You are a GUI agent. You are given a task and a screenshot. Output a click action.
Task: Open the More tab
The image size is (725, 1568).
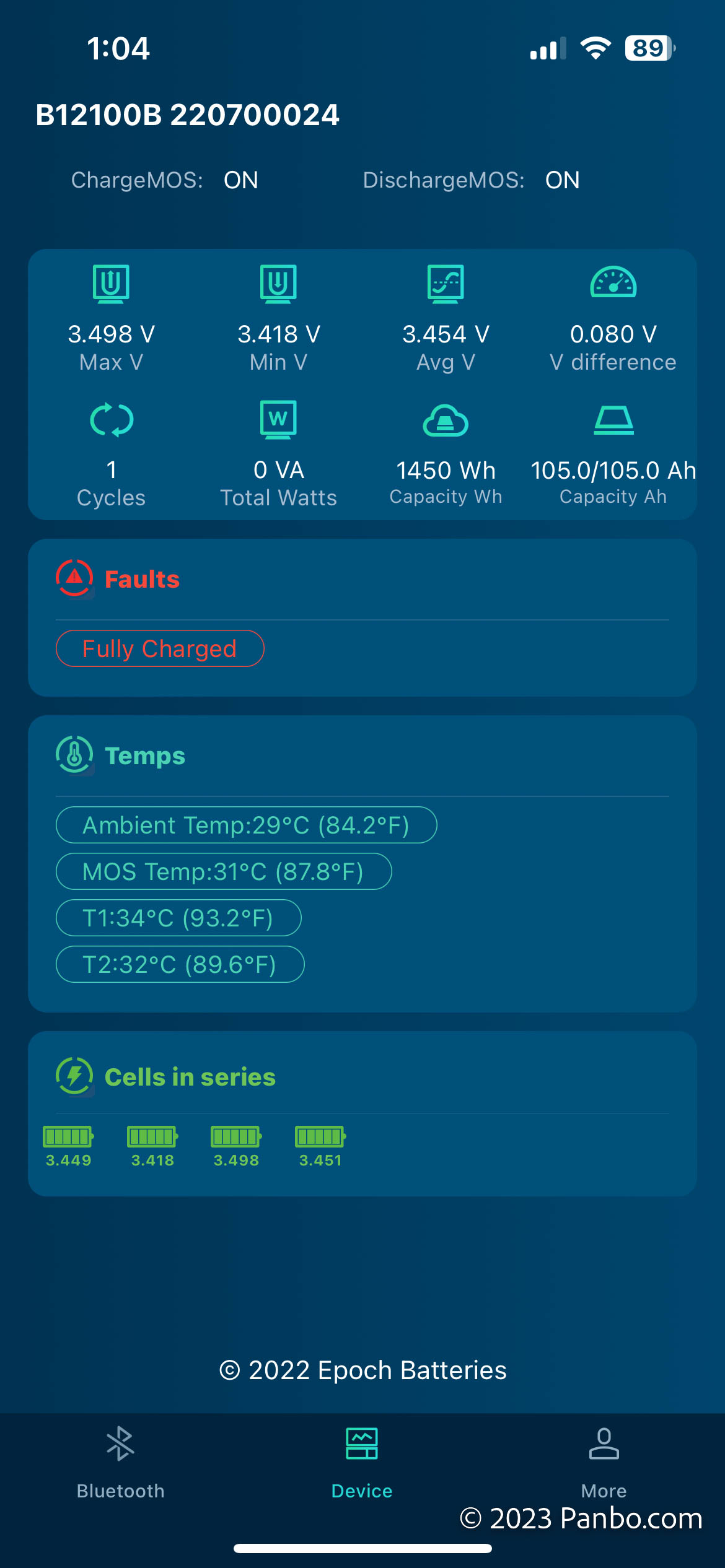[x=604, y=1463]
